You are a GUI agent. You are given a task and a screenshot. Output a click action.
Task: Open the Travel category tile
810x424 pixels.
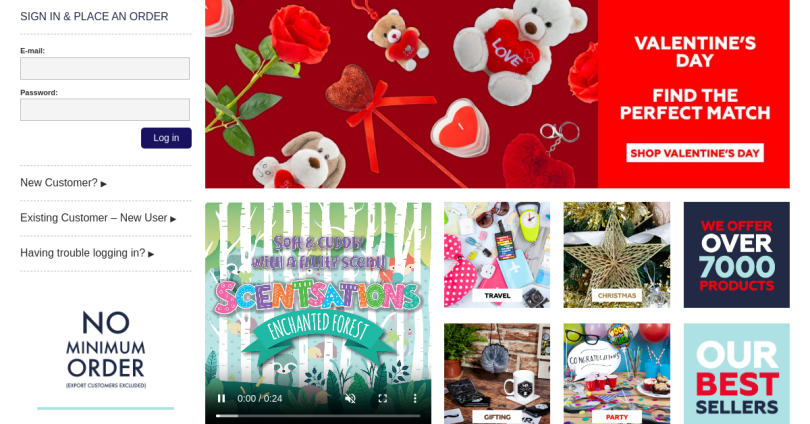[x=497, y=255]
